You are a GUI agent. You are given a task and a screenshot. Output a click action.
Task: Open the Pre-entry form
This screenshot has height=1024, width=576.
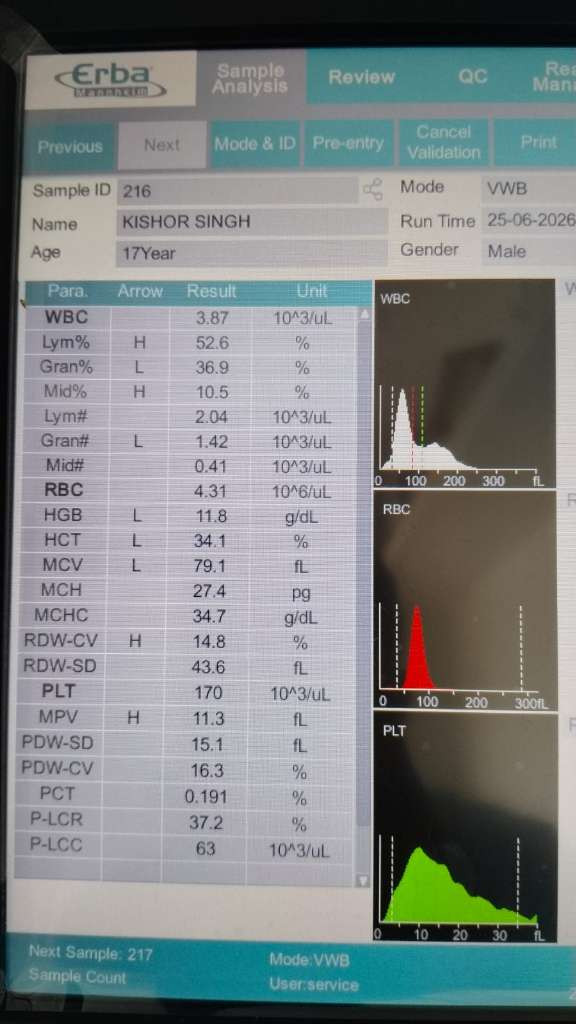[x=348, y=143]
